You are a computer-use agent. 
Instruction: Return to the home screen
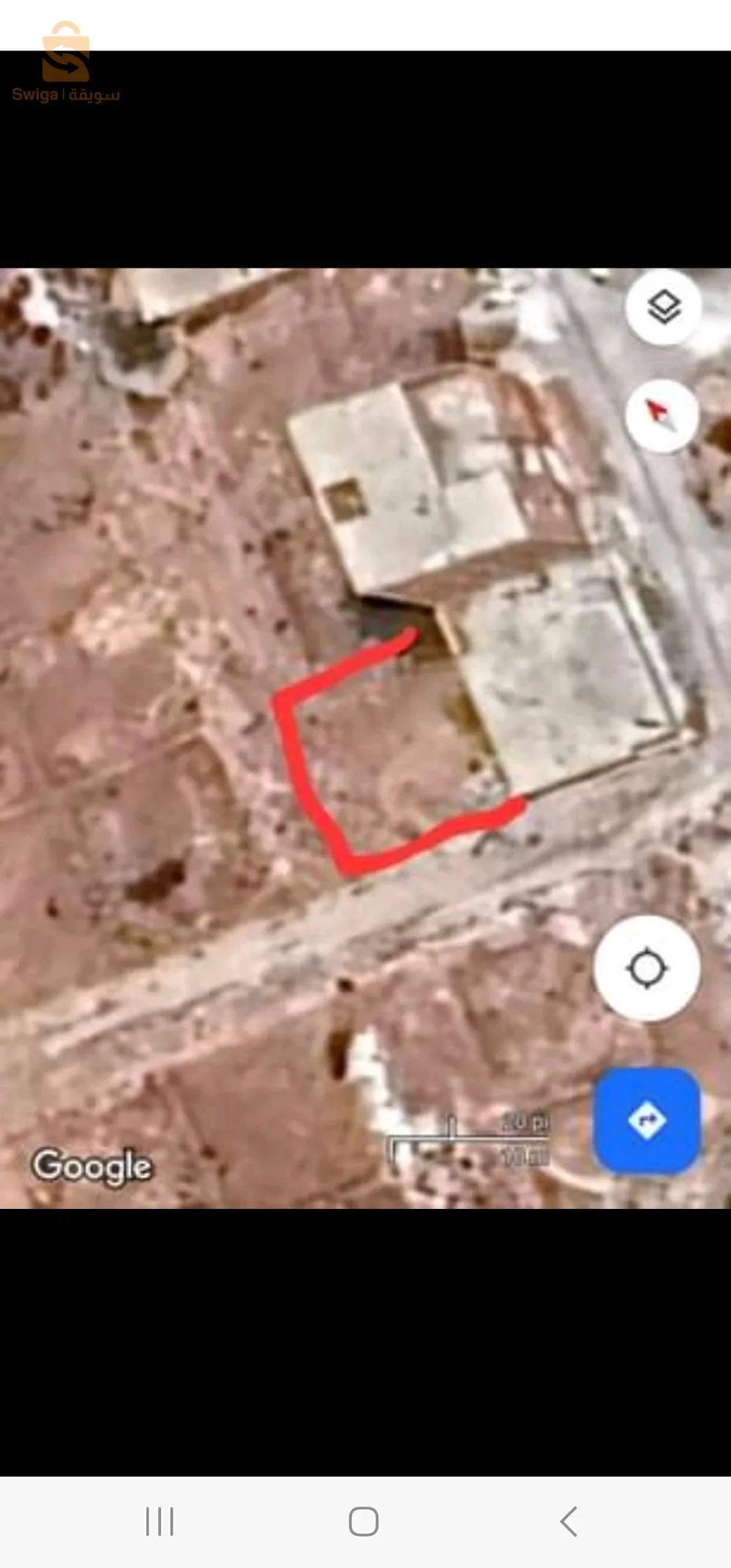pos(364,1521)
